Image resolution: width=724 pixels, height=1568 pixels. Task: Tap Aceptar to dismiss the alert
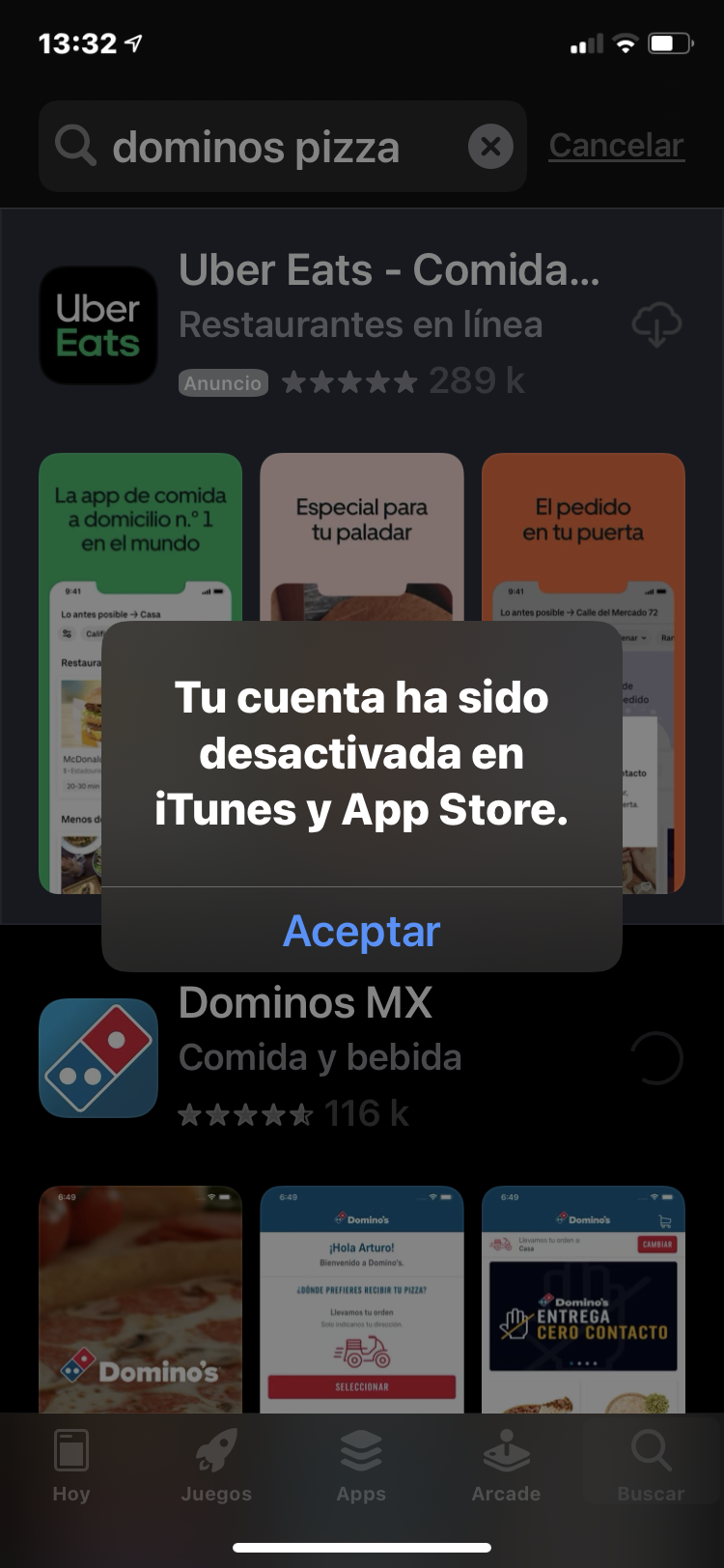click(361, 931)
